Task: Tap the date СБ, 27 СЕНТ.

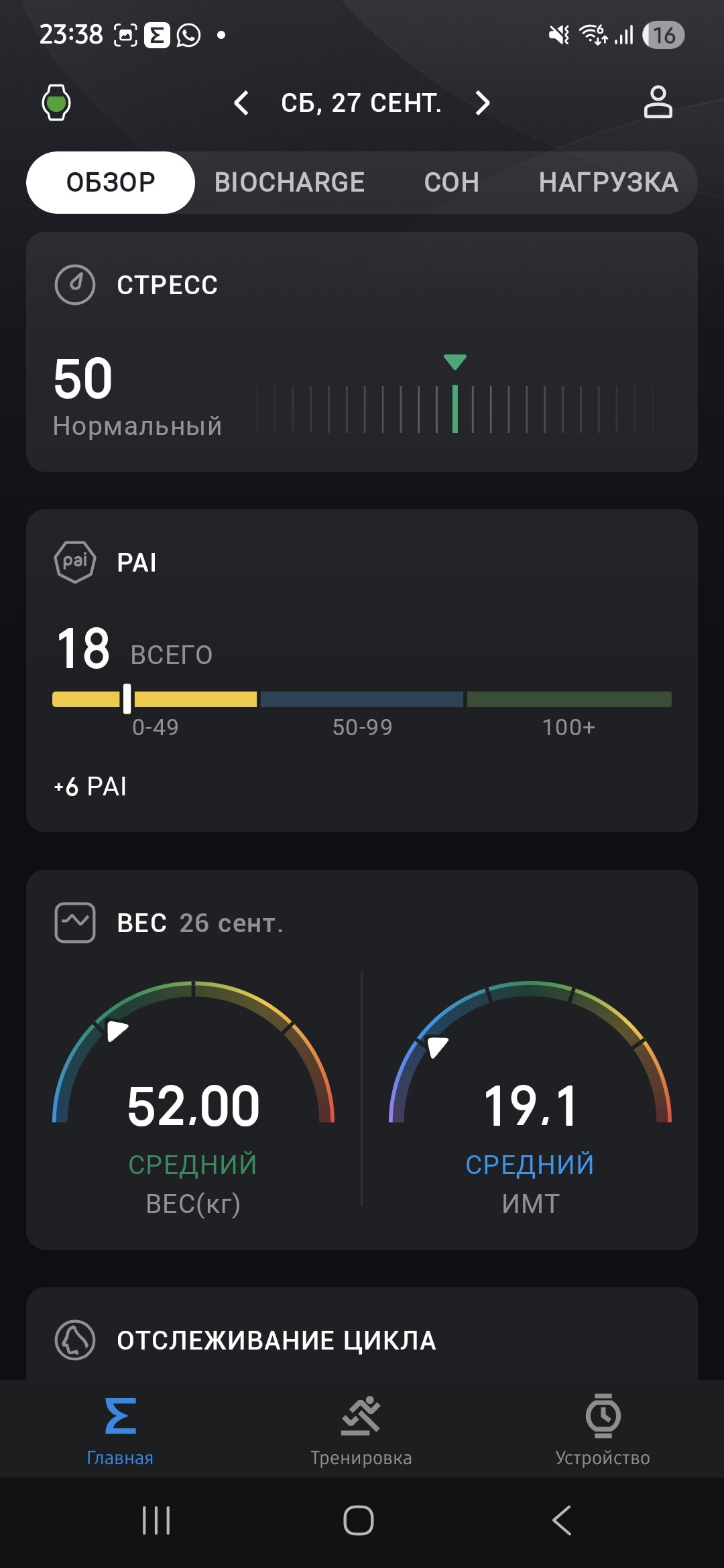Action: tap(361, 103)
